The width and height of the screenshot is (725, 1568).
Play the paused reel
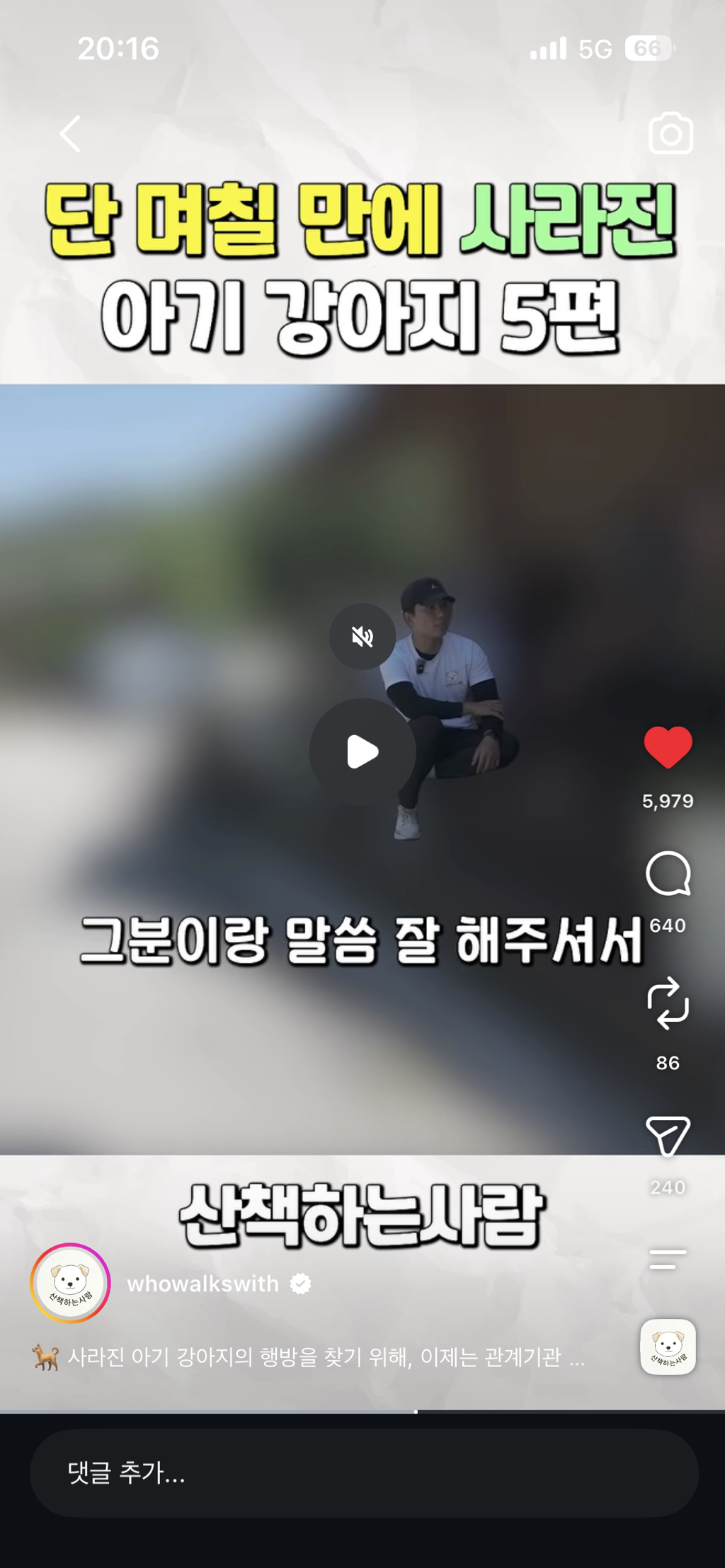pos(362,751)
